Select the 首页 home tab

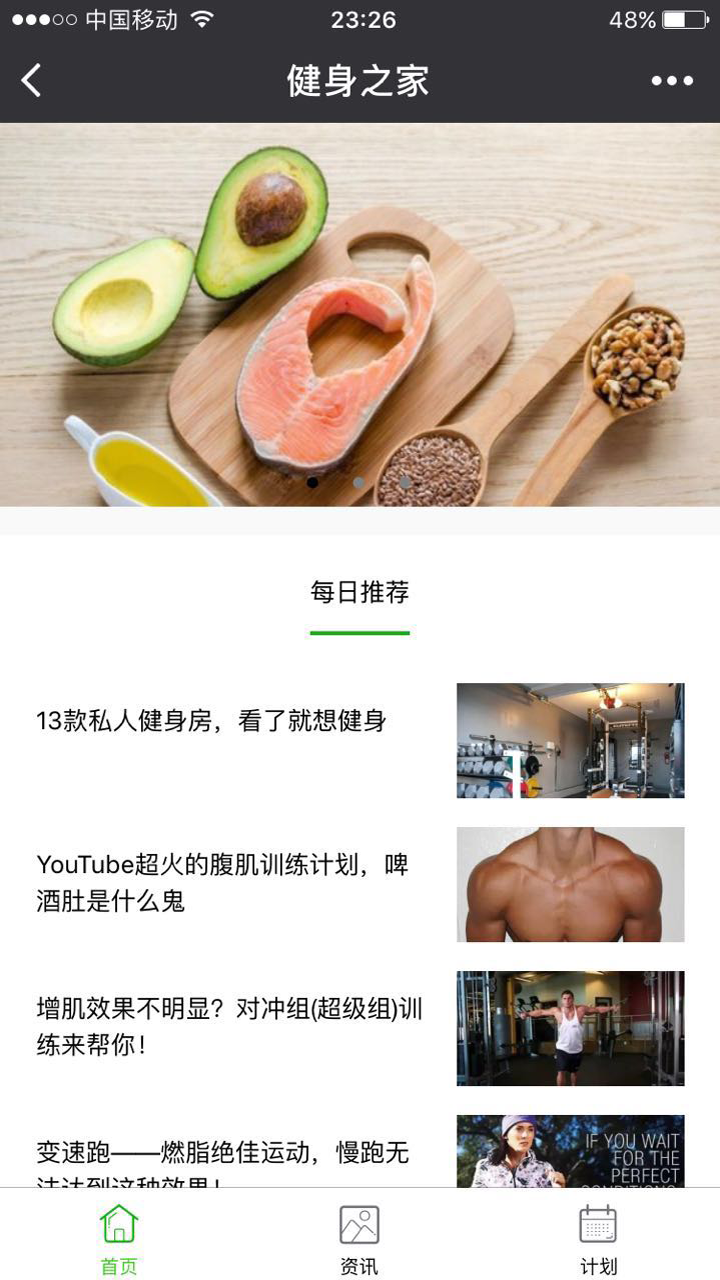coord(119,1238)
